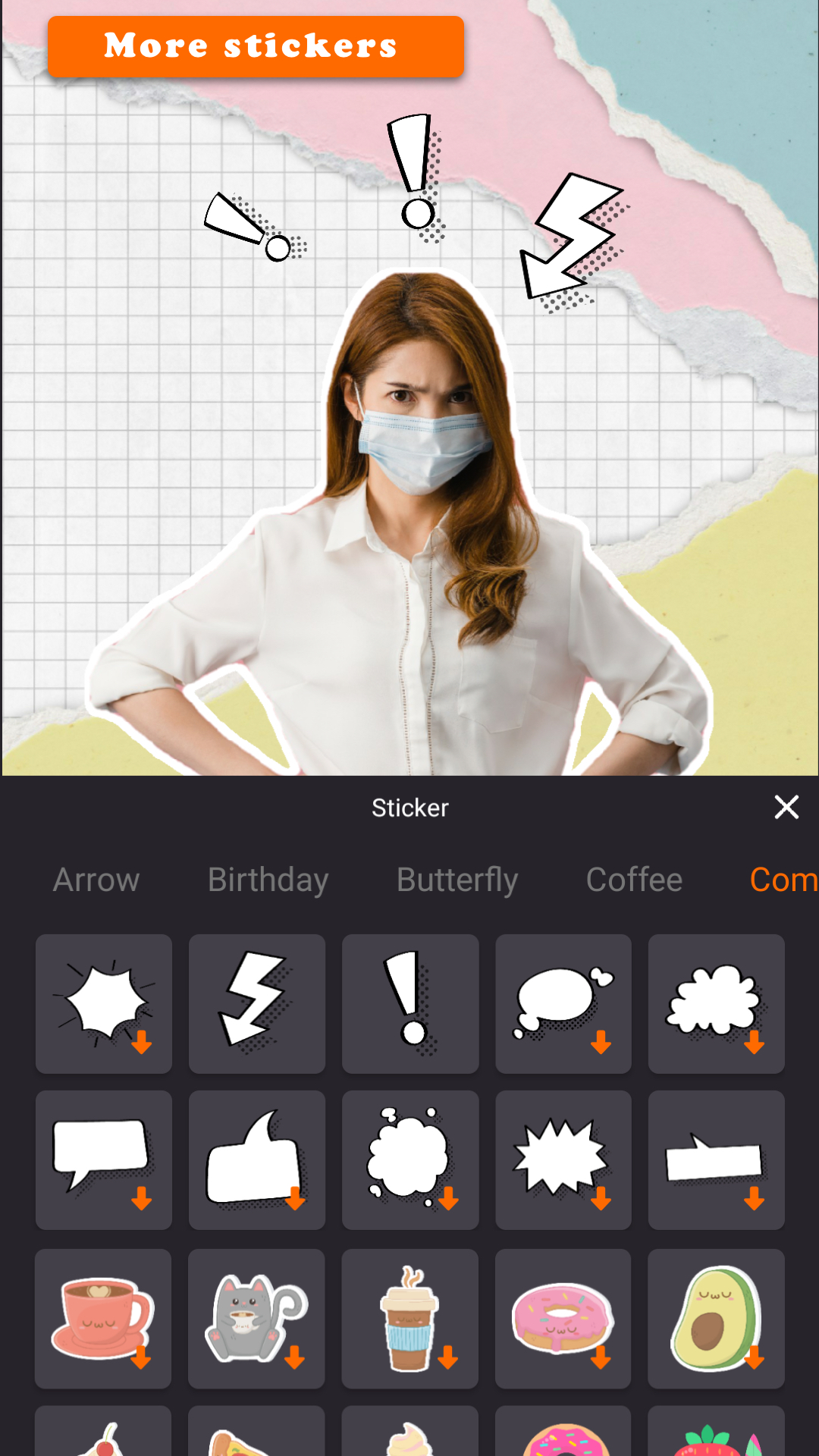Download the pink coffee cup sticker
The image size is (819, 1456).
click(103, 1318)
